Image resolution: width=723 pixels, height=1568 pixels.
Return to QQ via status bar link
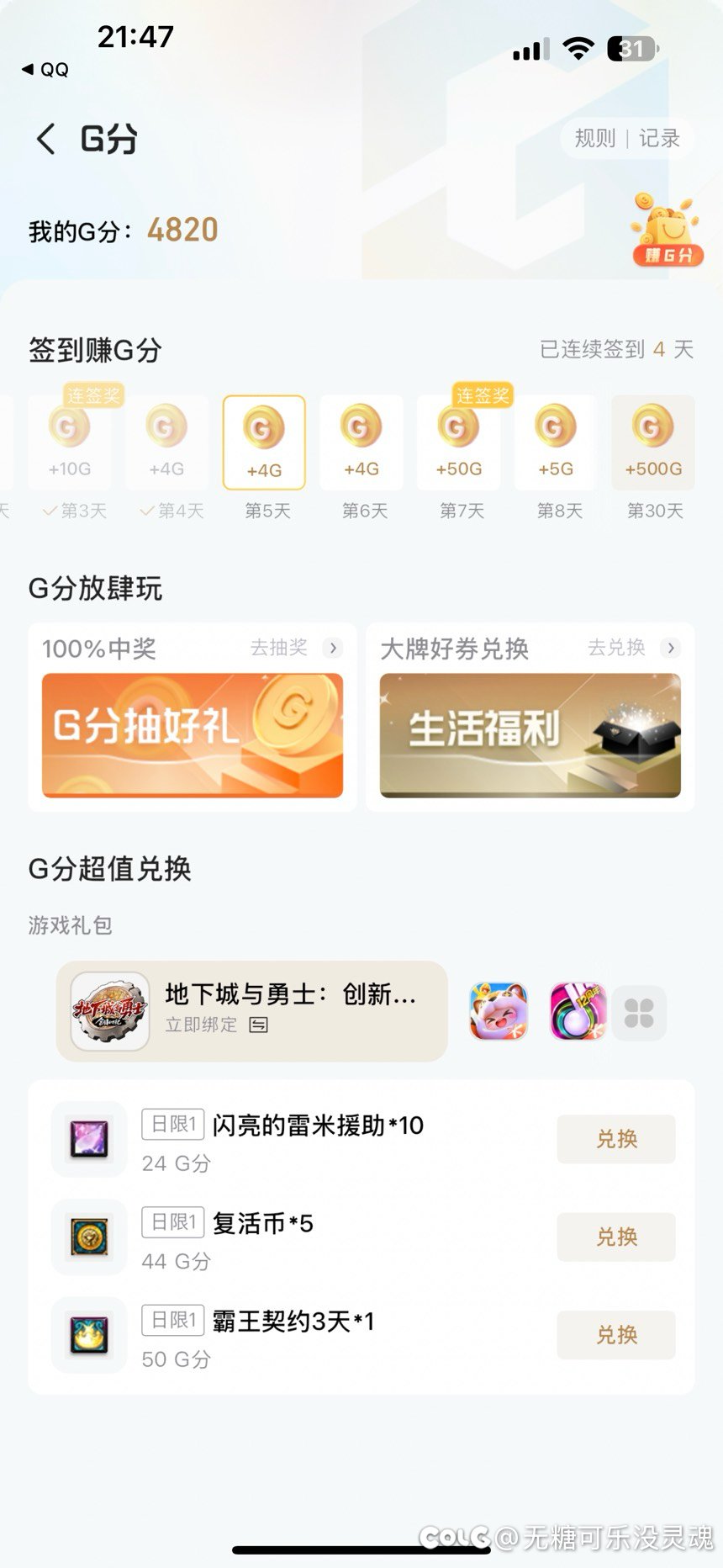[x=45, y=70]
